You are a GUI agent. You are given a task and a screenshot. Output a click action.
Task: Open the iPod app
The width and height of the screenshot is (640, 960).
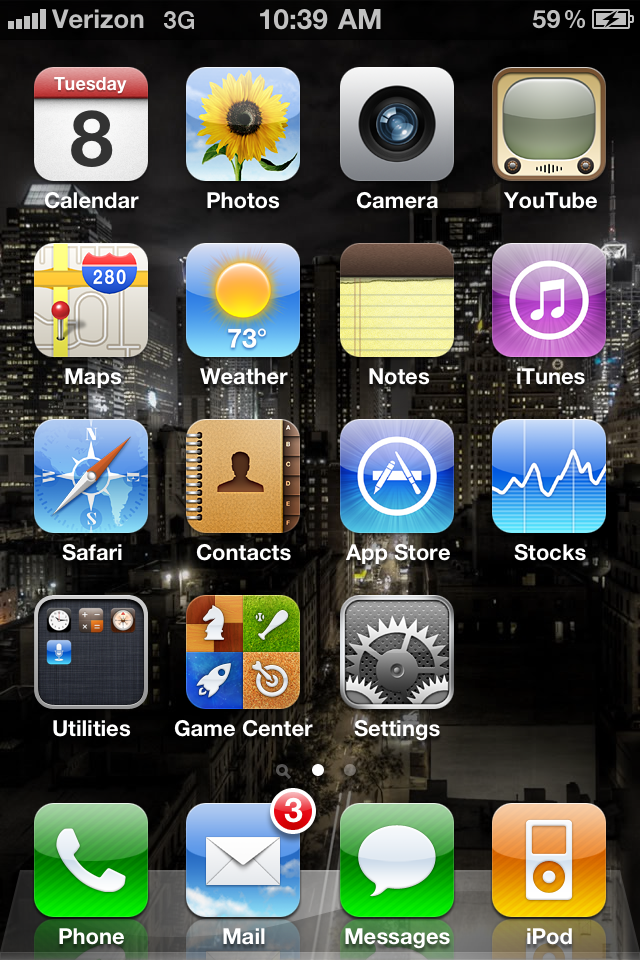(549, 860)
